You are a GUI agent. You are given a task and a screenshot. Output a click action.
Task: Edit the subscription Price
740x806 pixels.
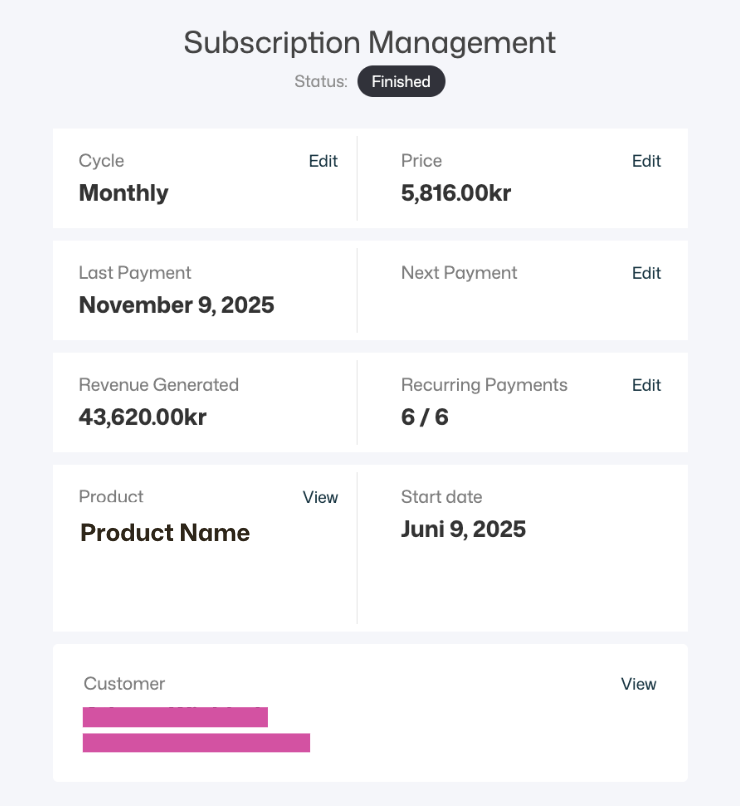(646, 161)
